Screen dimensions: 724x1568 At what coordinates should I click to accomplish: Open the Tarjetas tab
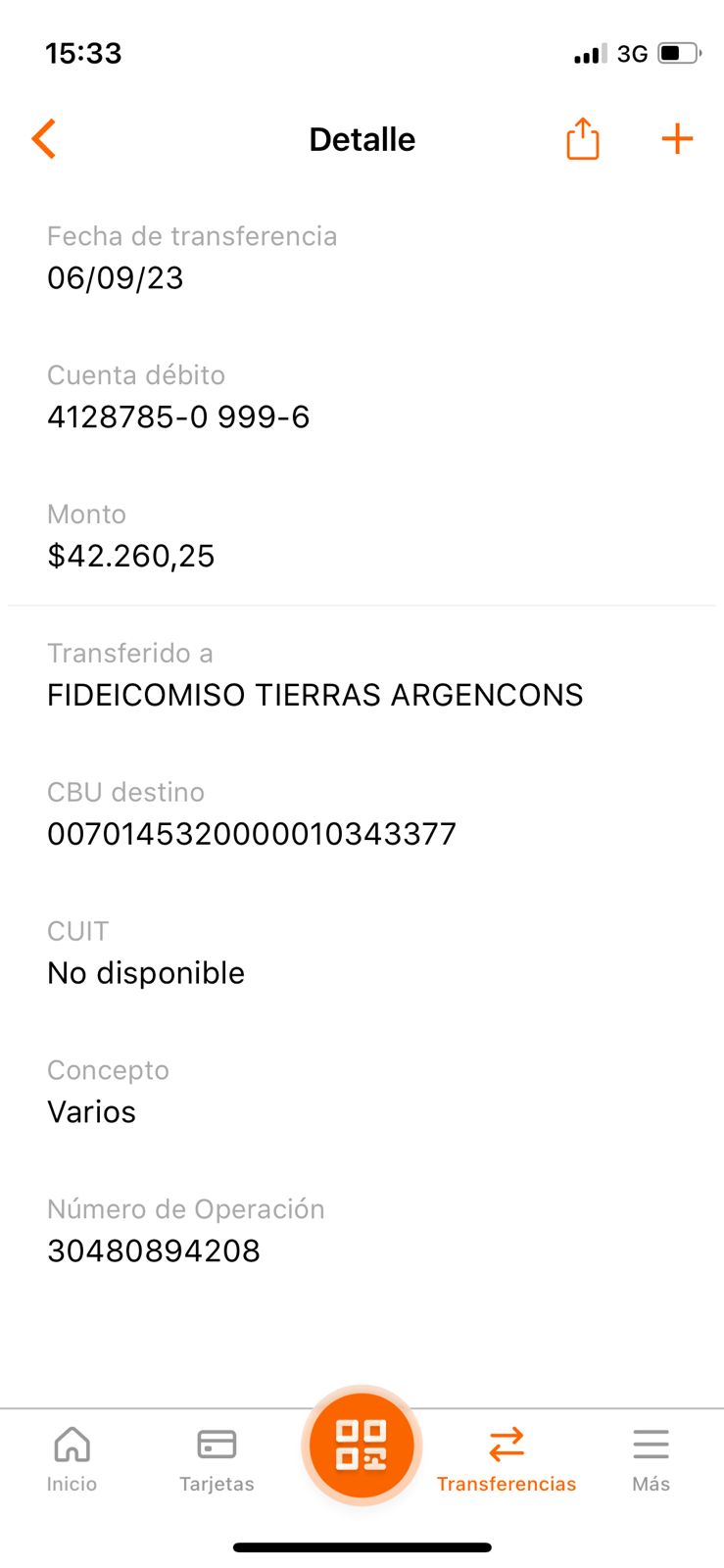tap(217, 1459)
